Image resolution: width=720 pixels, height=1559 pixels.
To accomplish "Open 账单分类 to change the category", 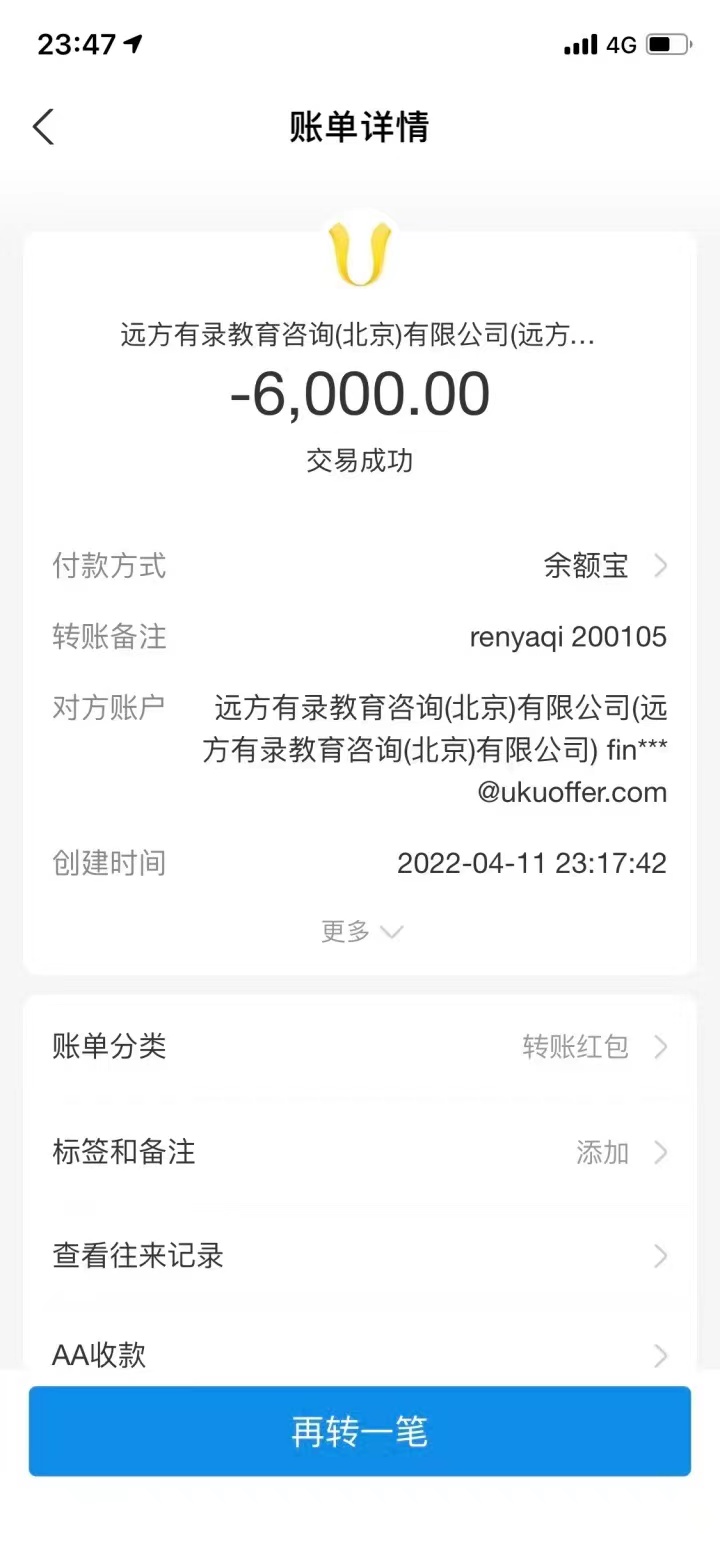I will click(360, 1047).
